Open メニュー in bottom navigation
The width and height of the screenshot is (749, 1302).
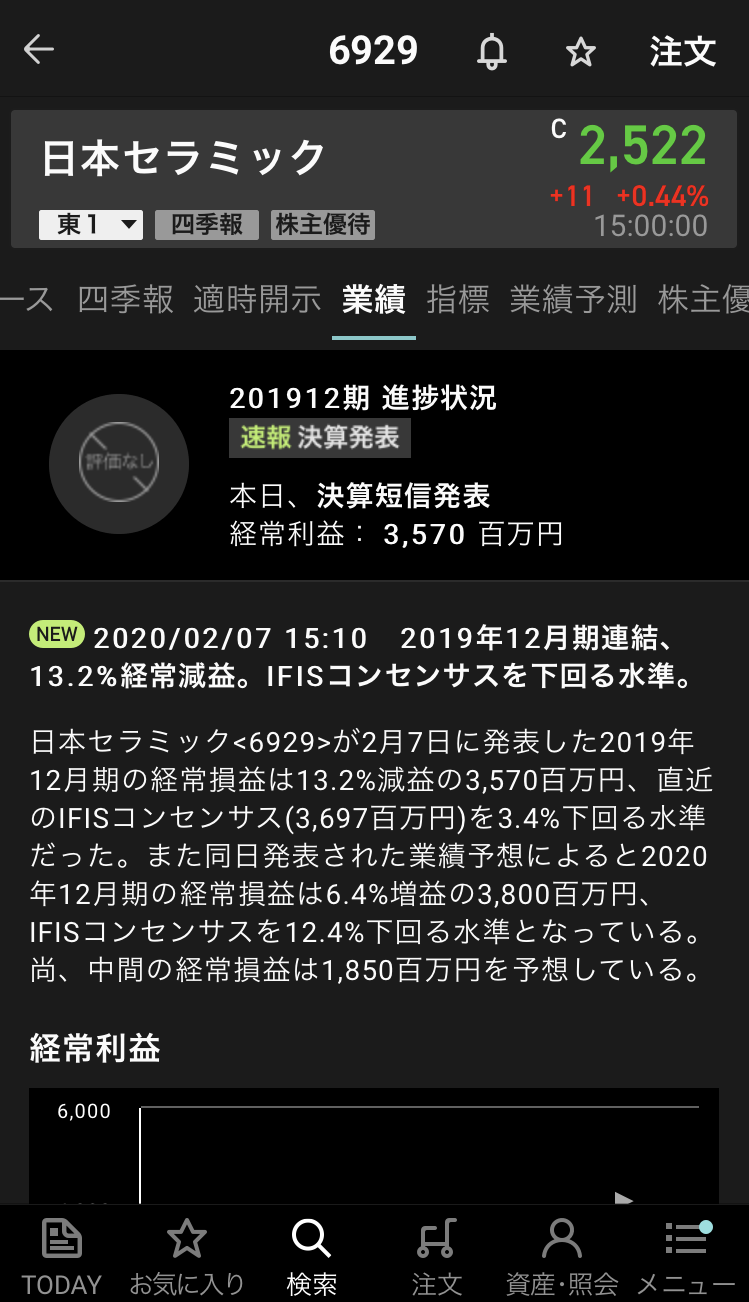coord(686,1256)
